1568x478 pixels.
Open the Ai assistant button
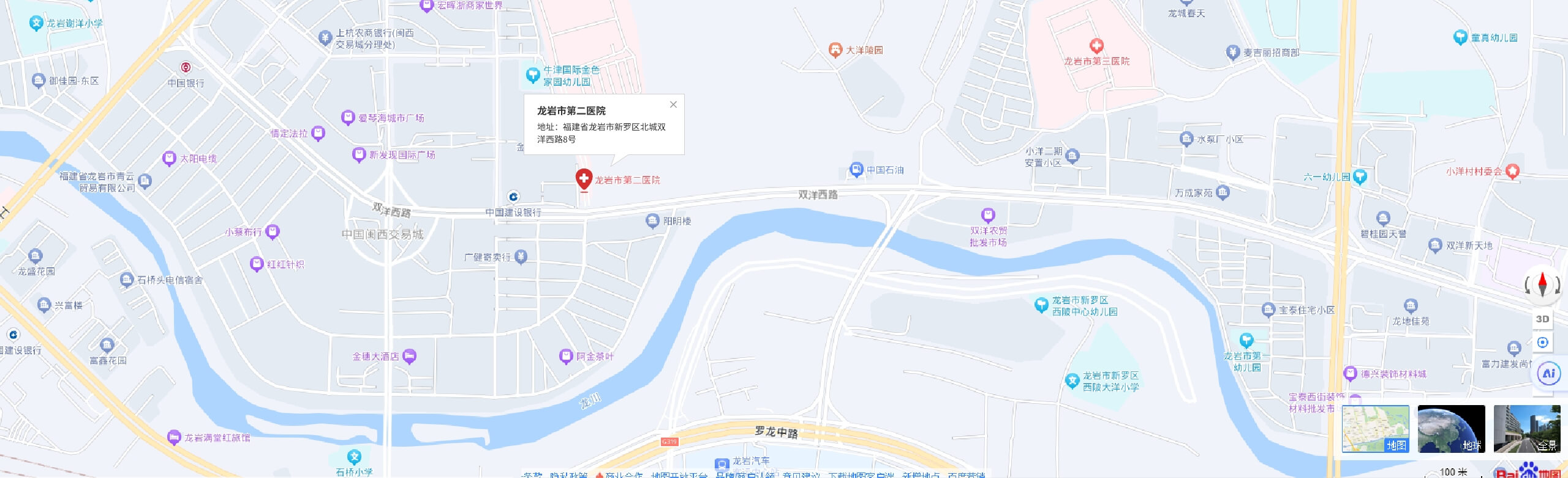[x=1548, y=373]
